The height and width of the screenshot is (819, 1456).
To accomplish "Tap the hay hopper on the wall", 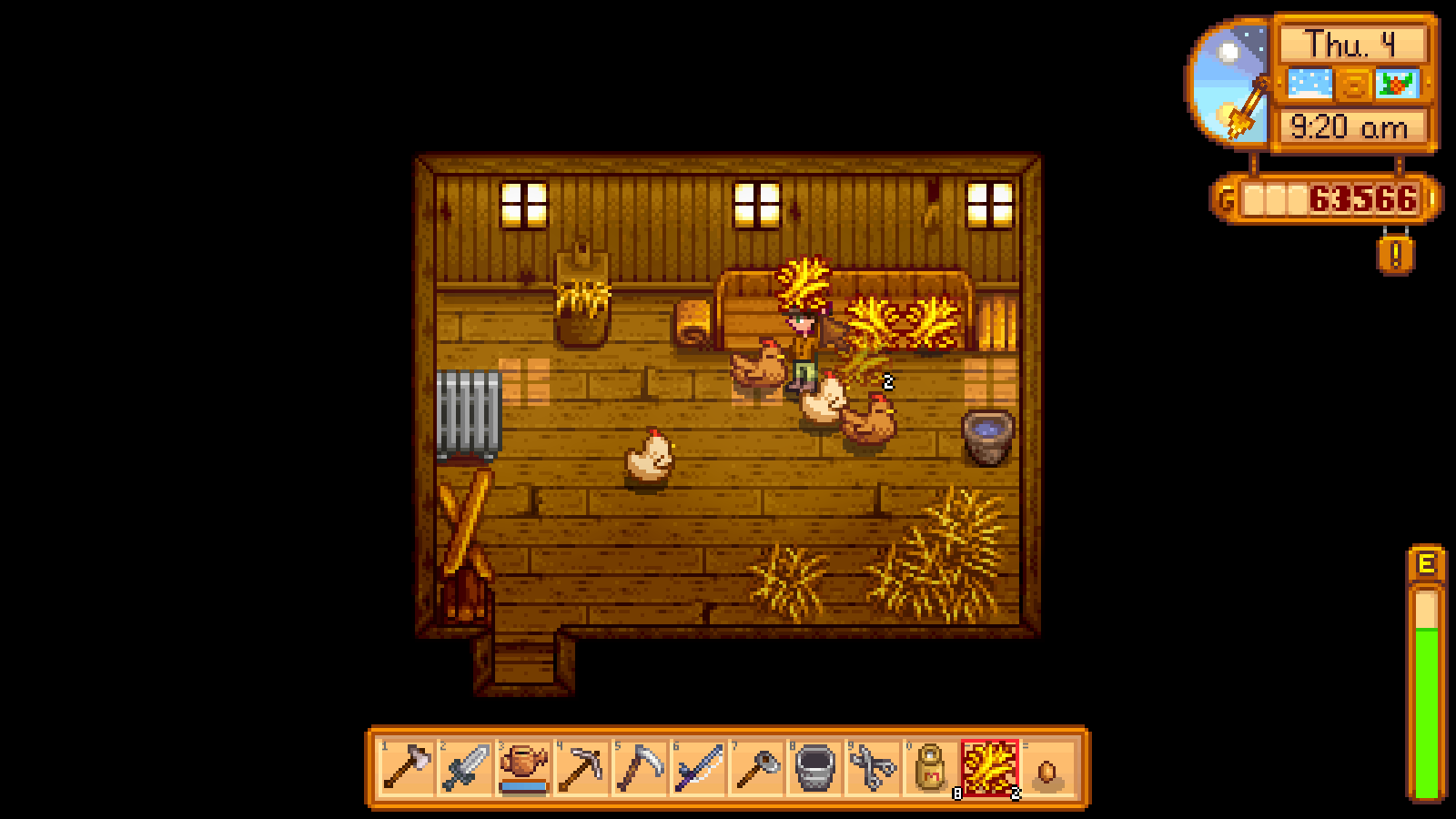I will [x=581, y=296].
